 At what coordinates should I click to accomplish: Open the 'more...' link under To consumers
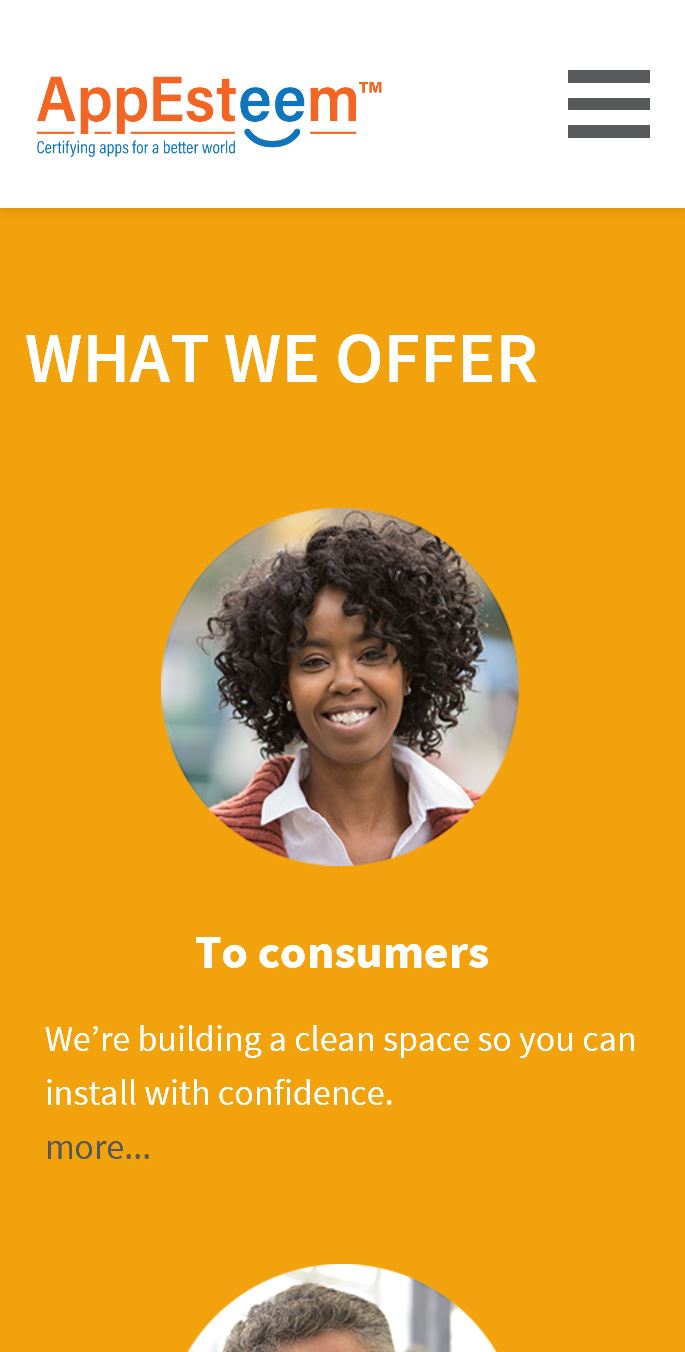98,1146
